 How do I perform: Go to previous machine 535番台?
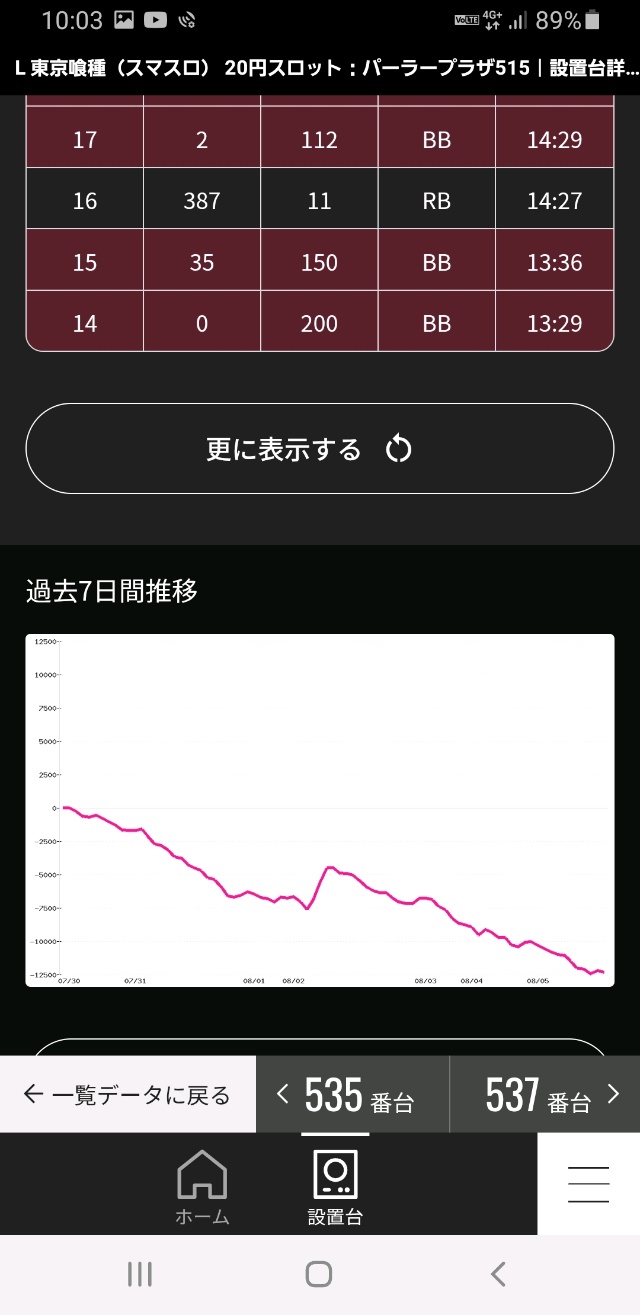[x=353, y=1095]
